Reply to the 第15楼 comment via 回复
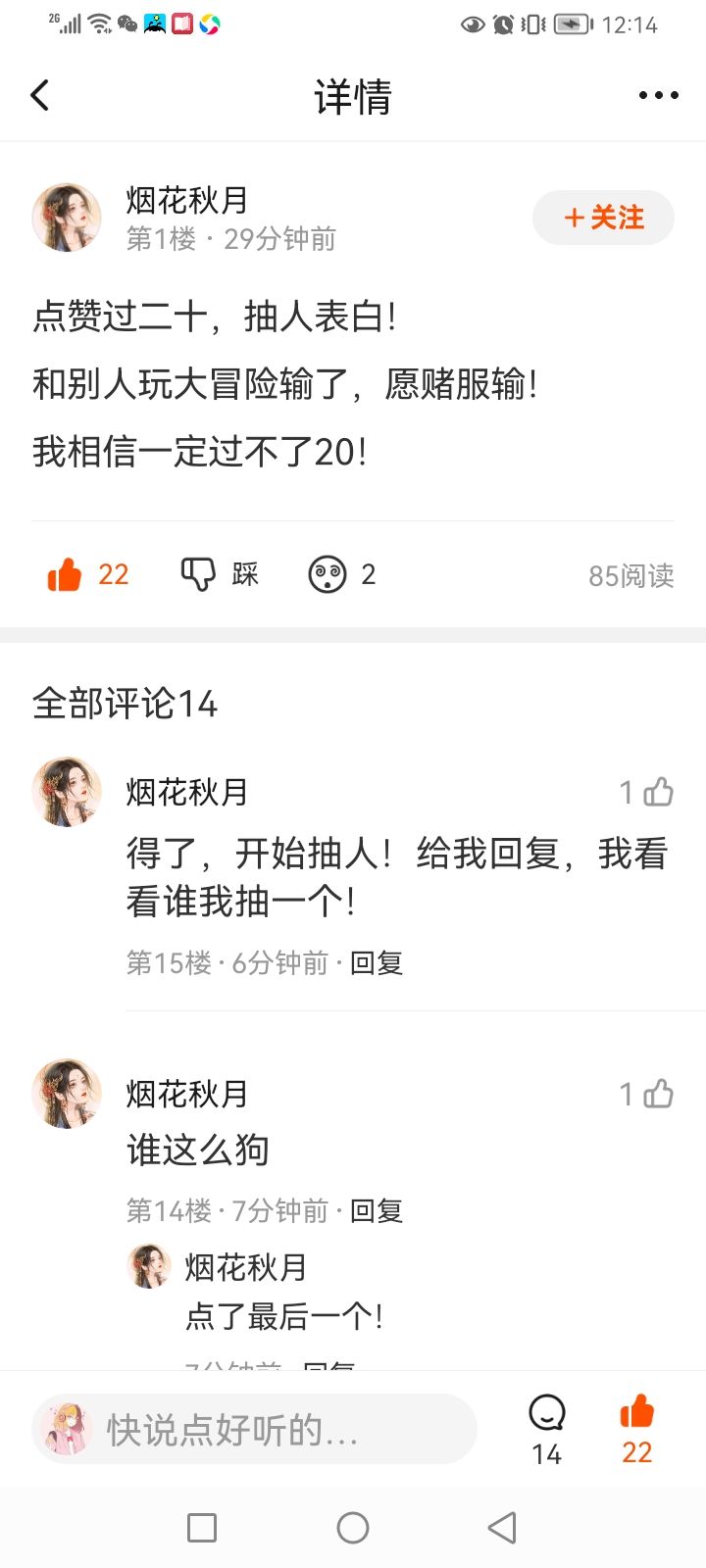The width and height of the screenshot is (706, 1568). point(377,963)
